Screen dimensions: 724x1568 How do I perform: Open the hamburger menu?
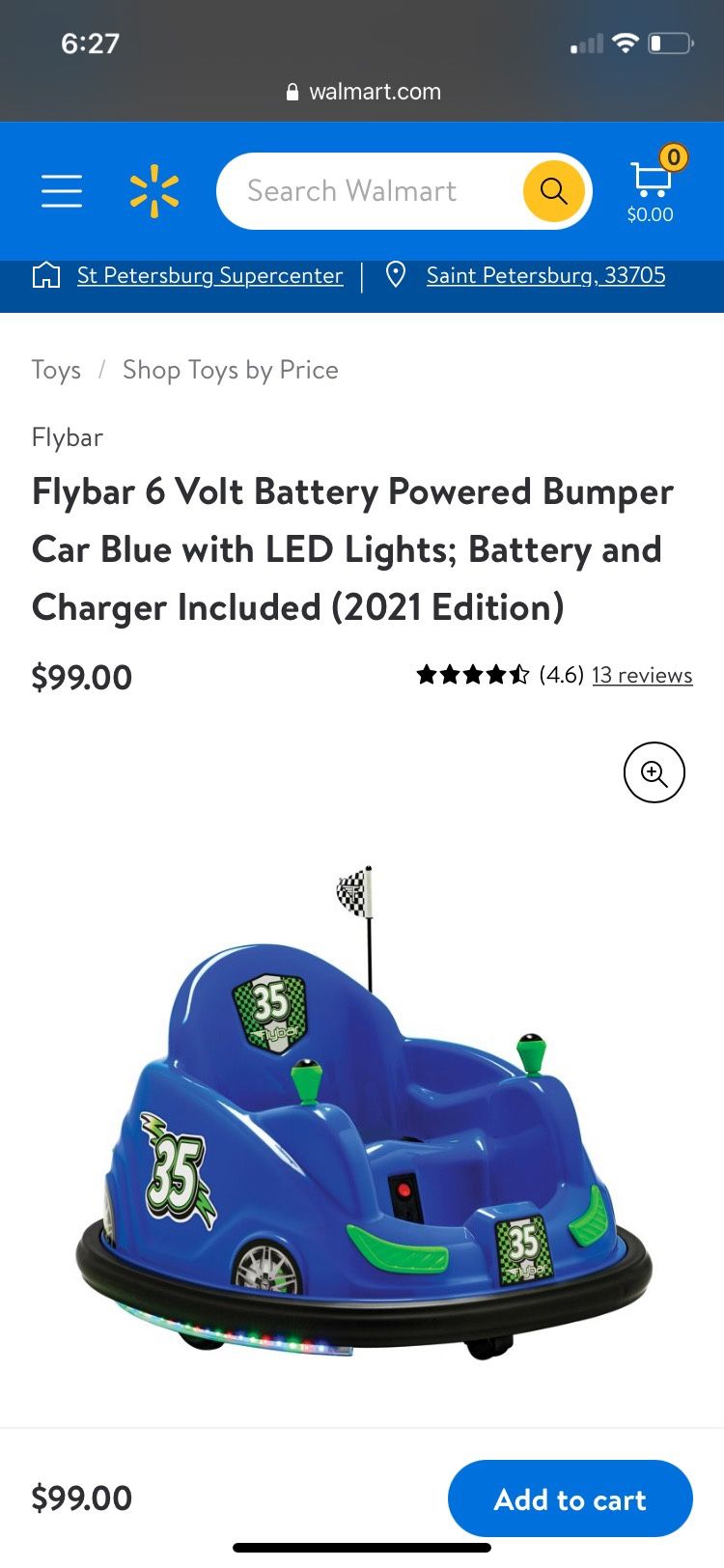pyautogui.click(x=62, y=191)
